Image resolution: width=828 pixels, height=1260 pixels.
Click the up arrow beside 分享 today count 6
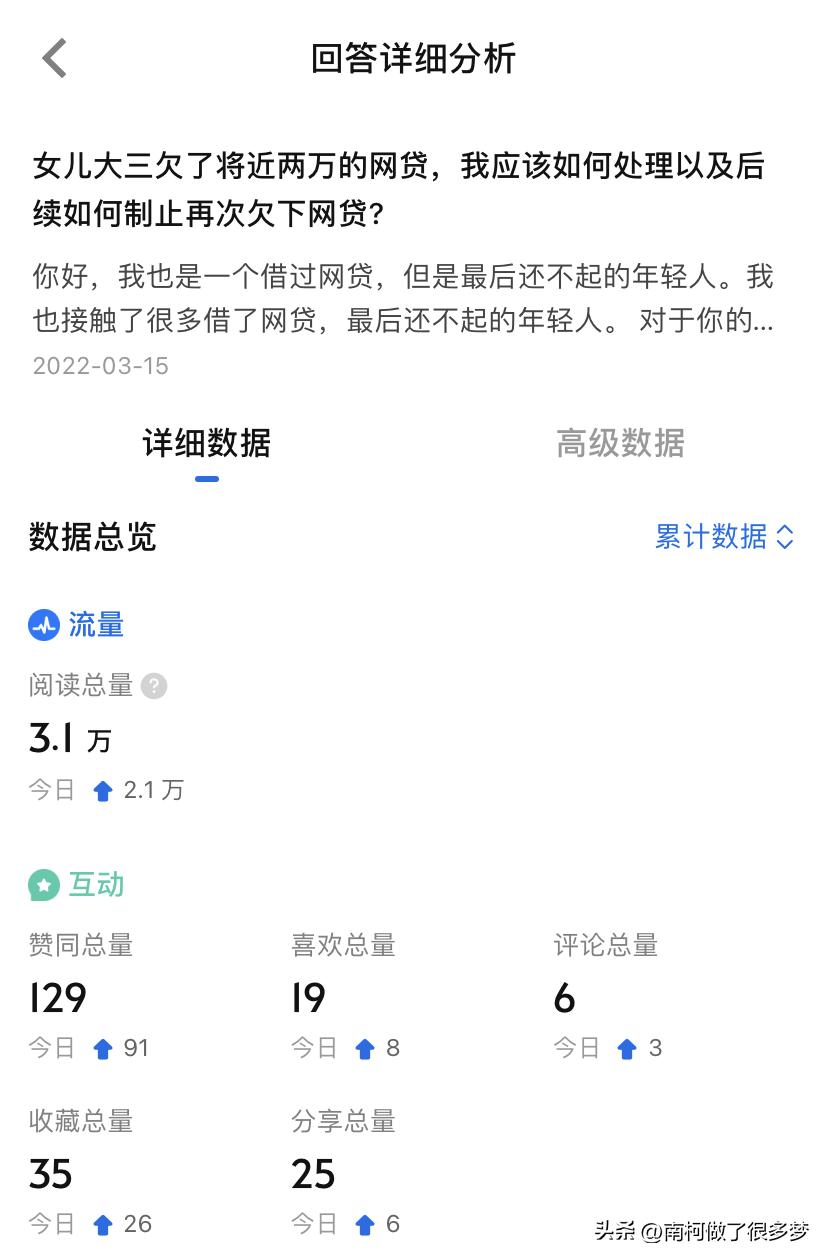click(x=366, y=1223)
